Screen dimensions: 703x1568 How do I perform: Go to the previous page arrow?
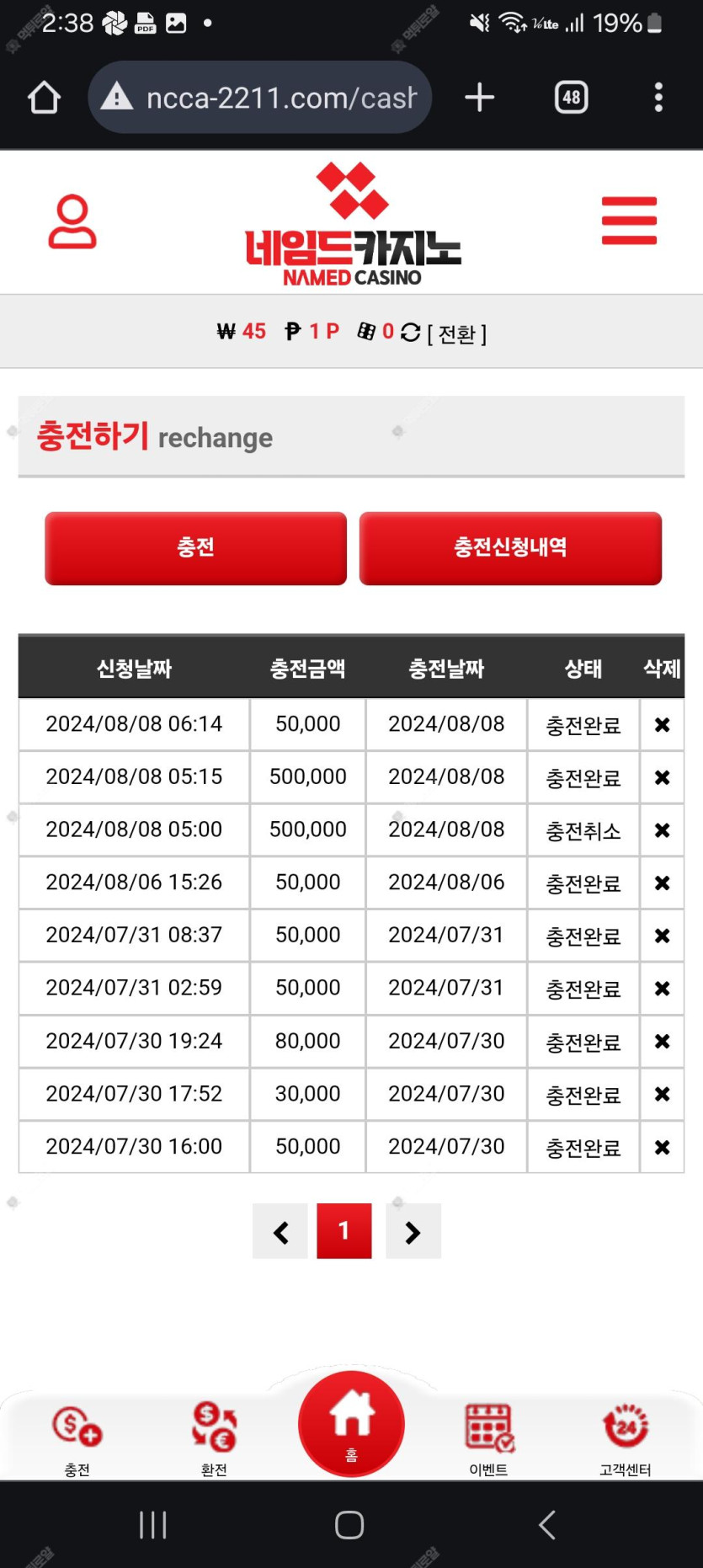tap(280, 1231)
